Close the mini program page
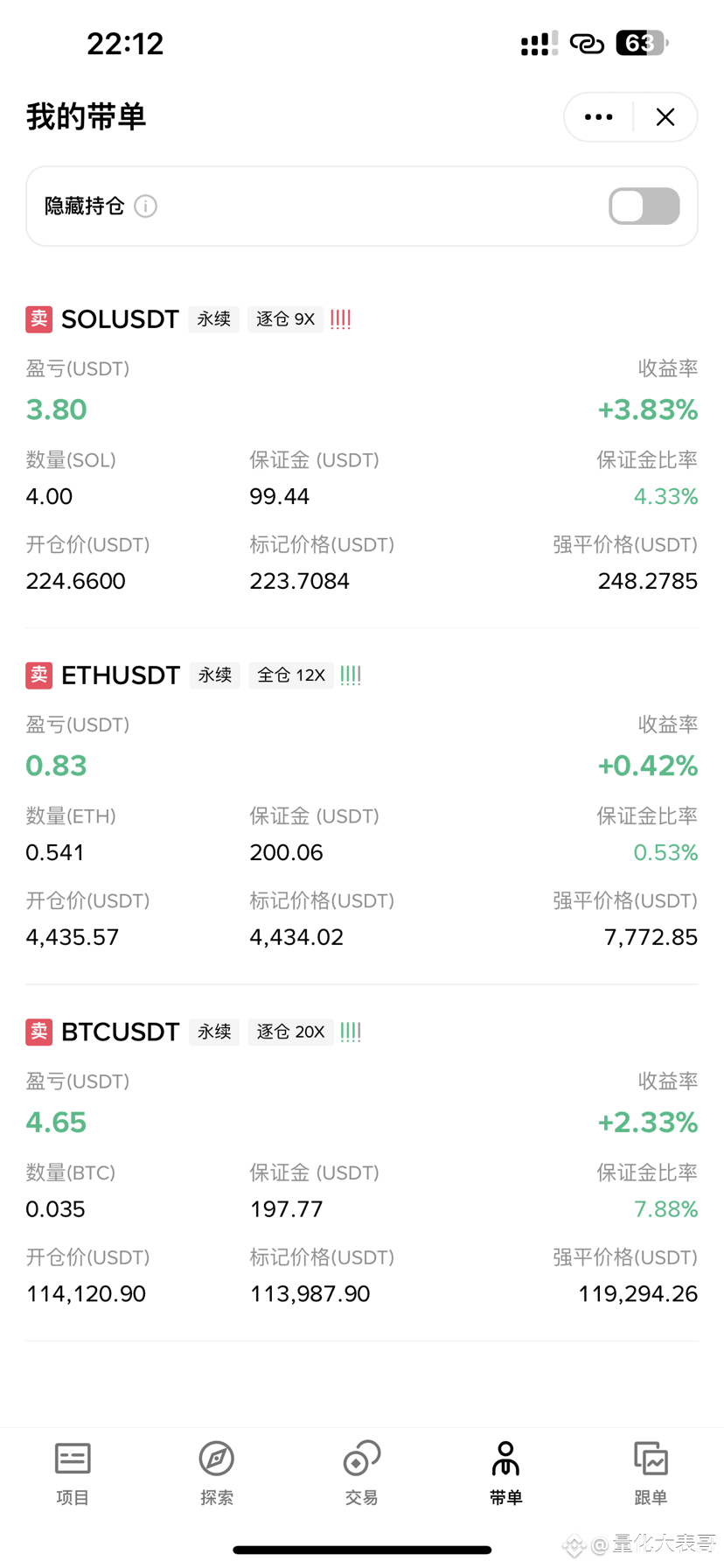 pyautogui.click(x=665, y=117)
